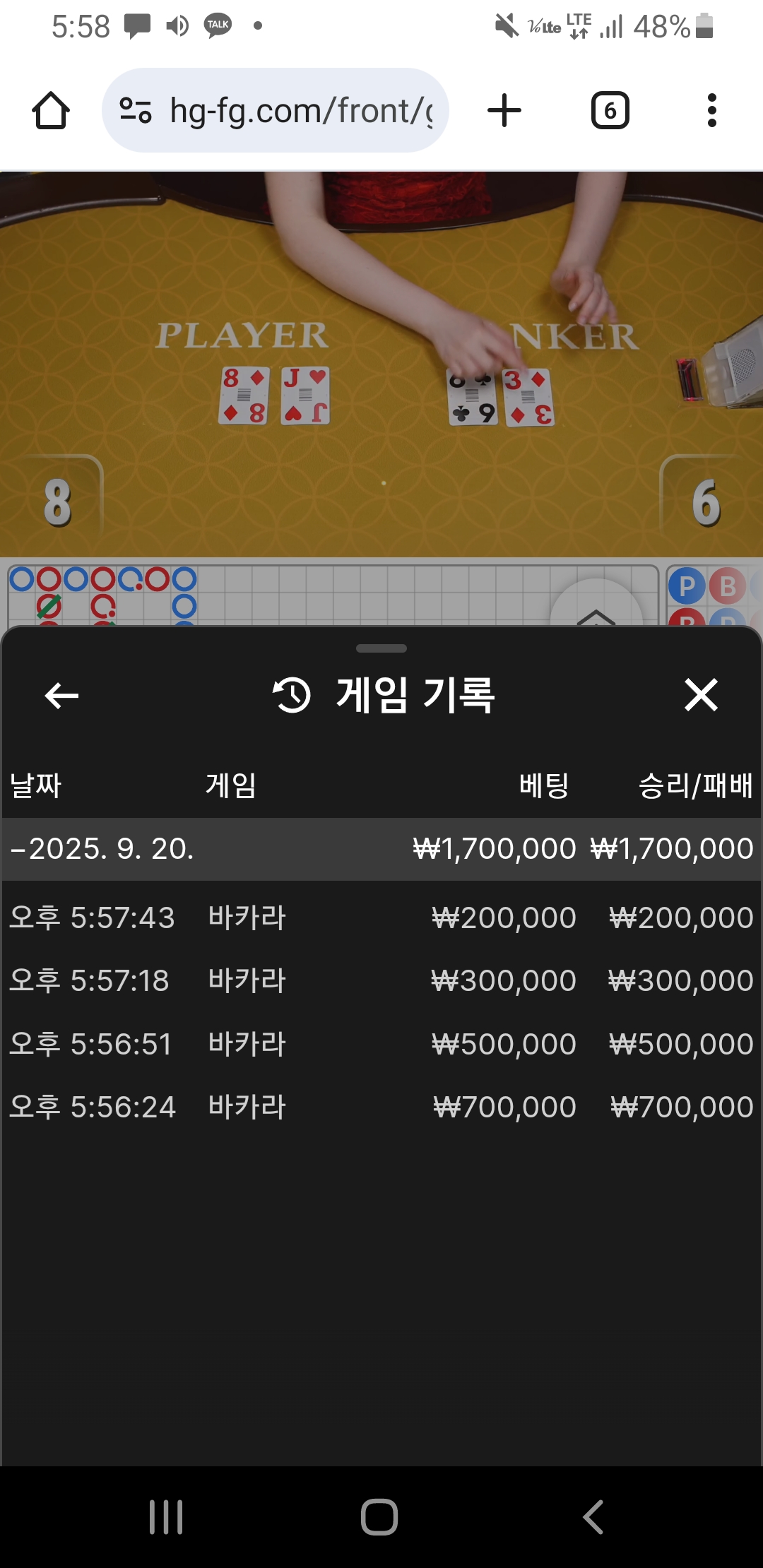Open the 오후 5:57:18 바카라 record
The height and width of the screenshot is (1568, 763).
click(x=381, y=980)
